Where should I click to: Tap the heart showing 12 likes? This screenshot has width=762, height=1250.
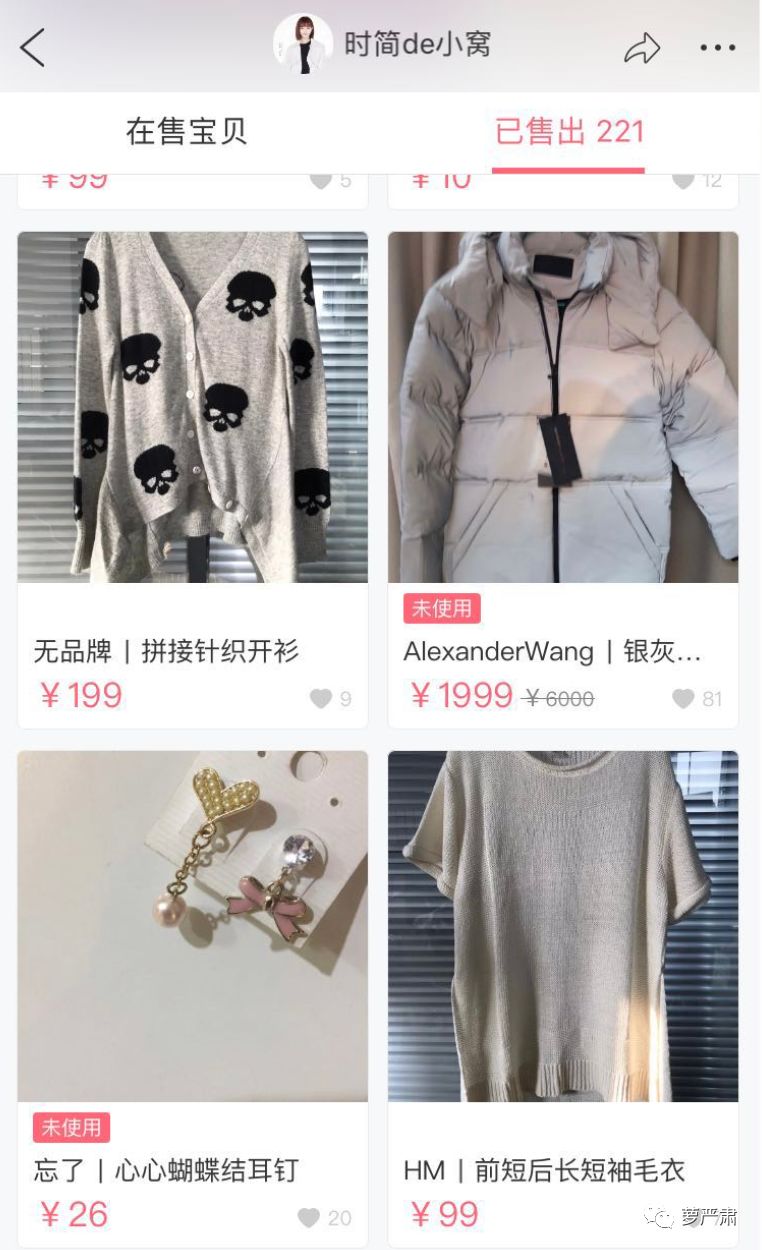point(683,180)
